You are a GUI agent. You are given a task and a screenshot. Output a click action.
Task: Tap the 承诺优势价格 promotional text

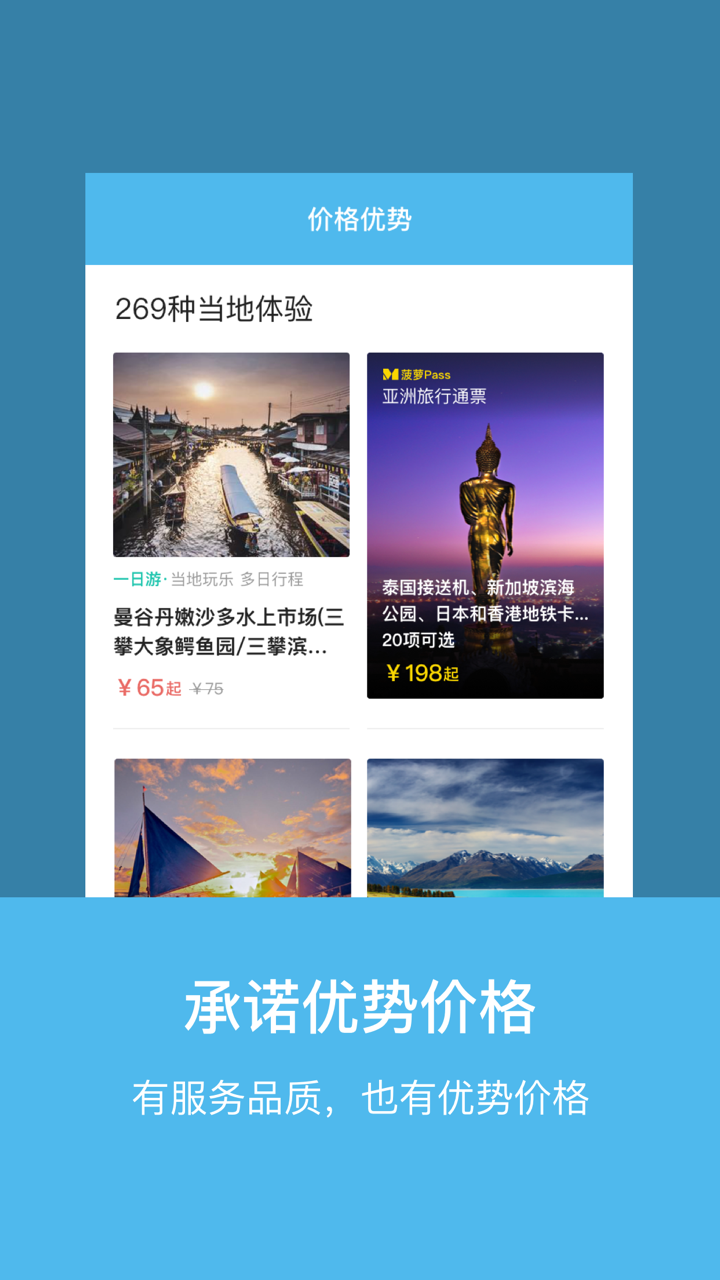(360, 1010)
